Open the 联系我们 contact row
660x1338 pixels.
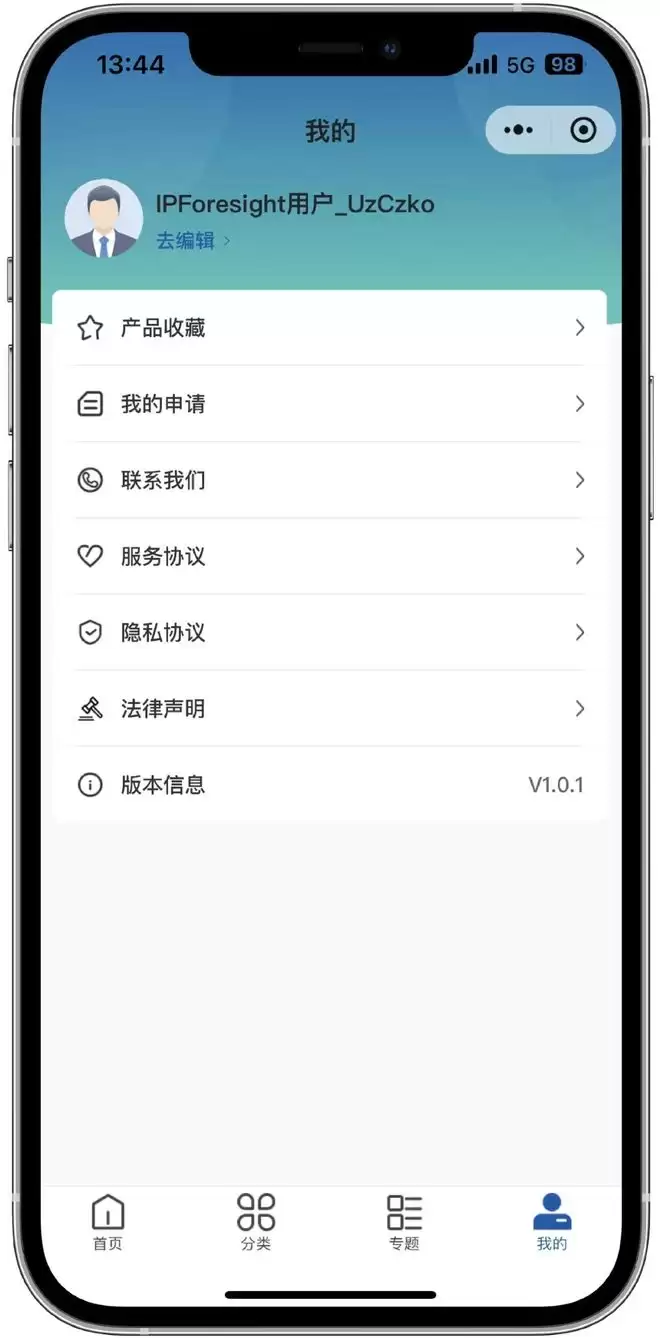pyautogui.click(x=330, y=480)
